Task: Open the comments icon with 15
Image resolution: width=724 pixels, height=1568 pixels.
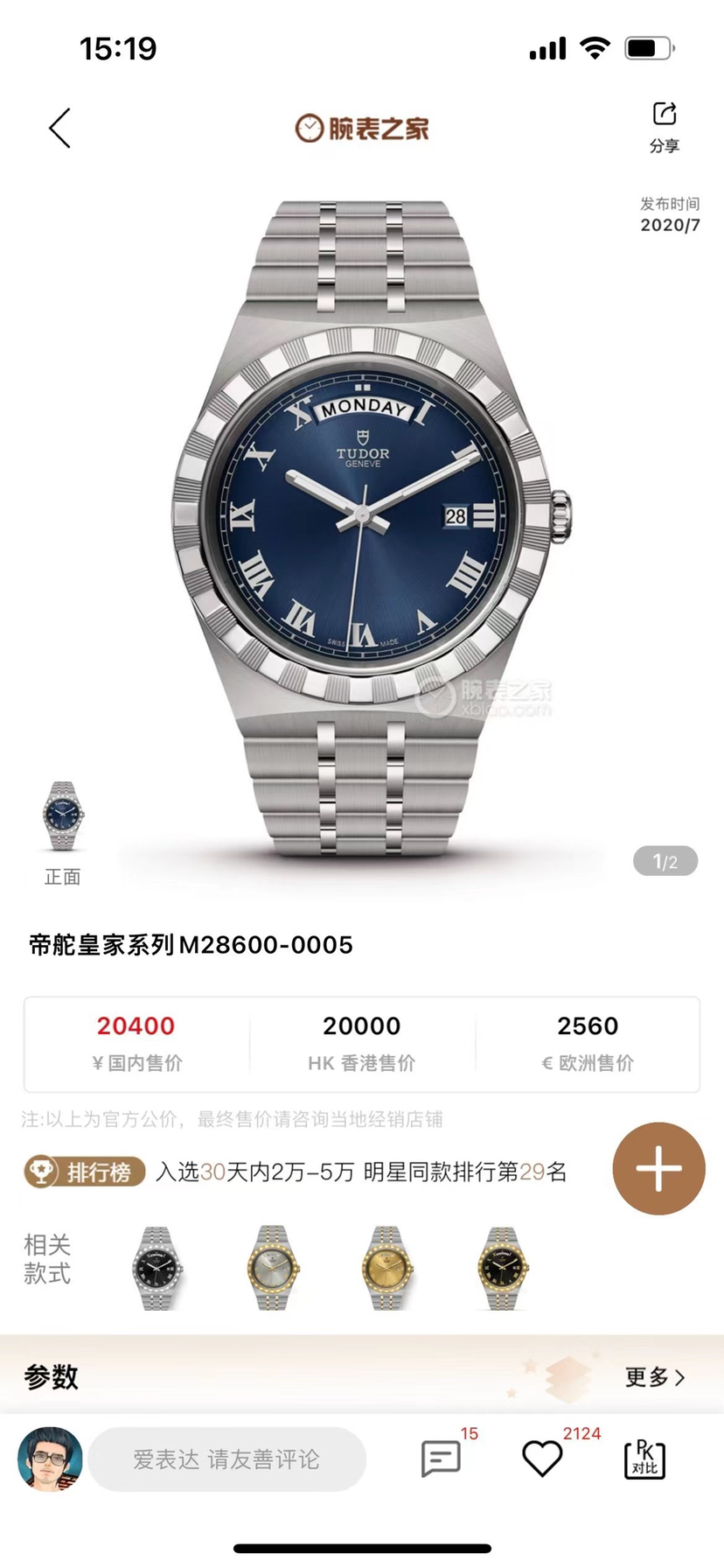Action: (441, 1459)
